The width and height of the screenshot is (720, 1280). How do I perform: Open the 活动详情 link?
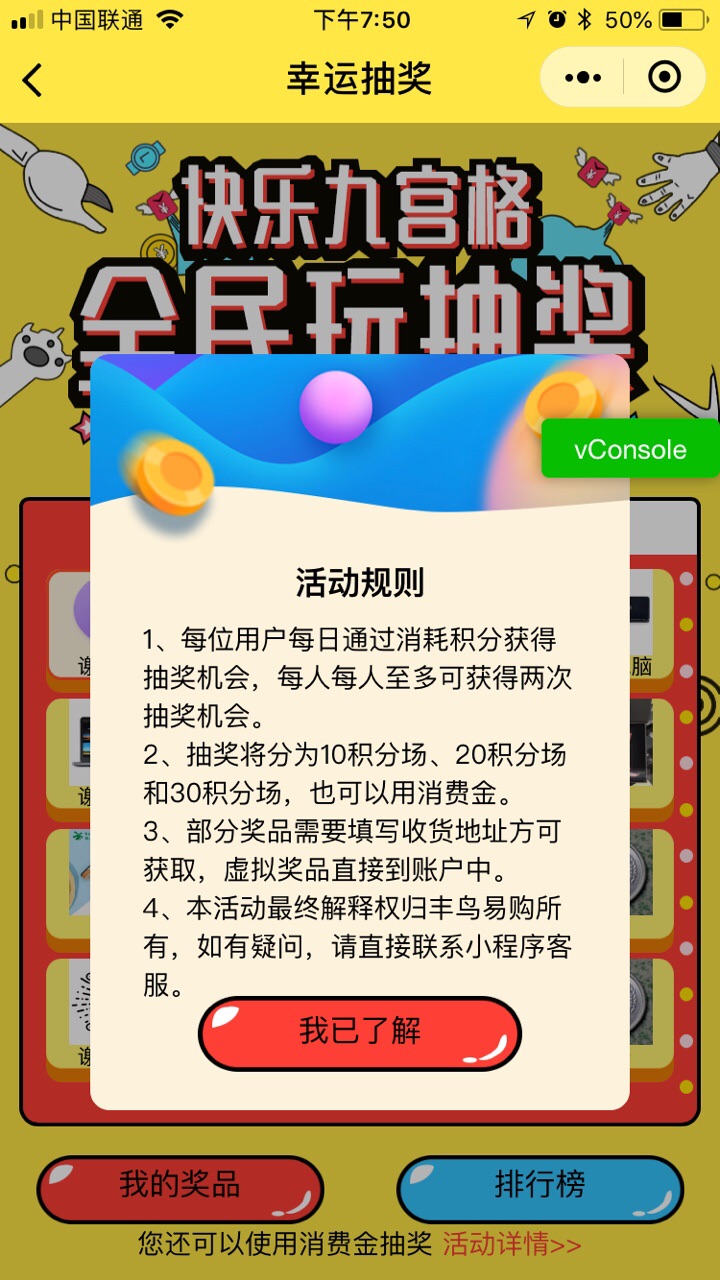click(511, 1244)
